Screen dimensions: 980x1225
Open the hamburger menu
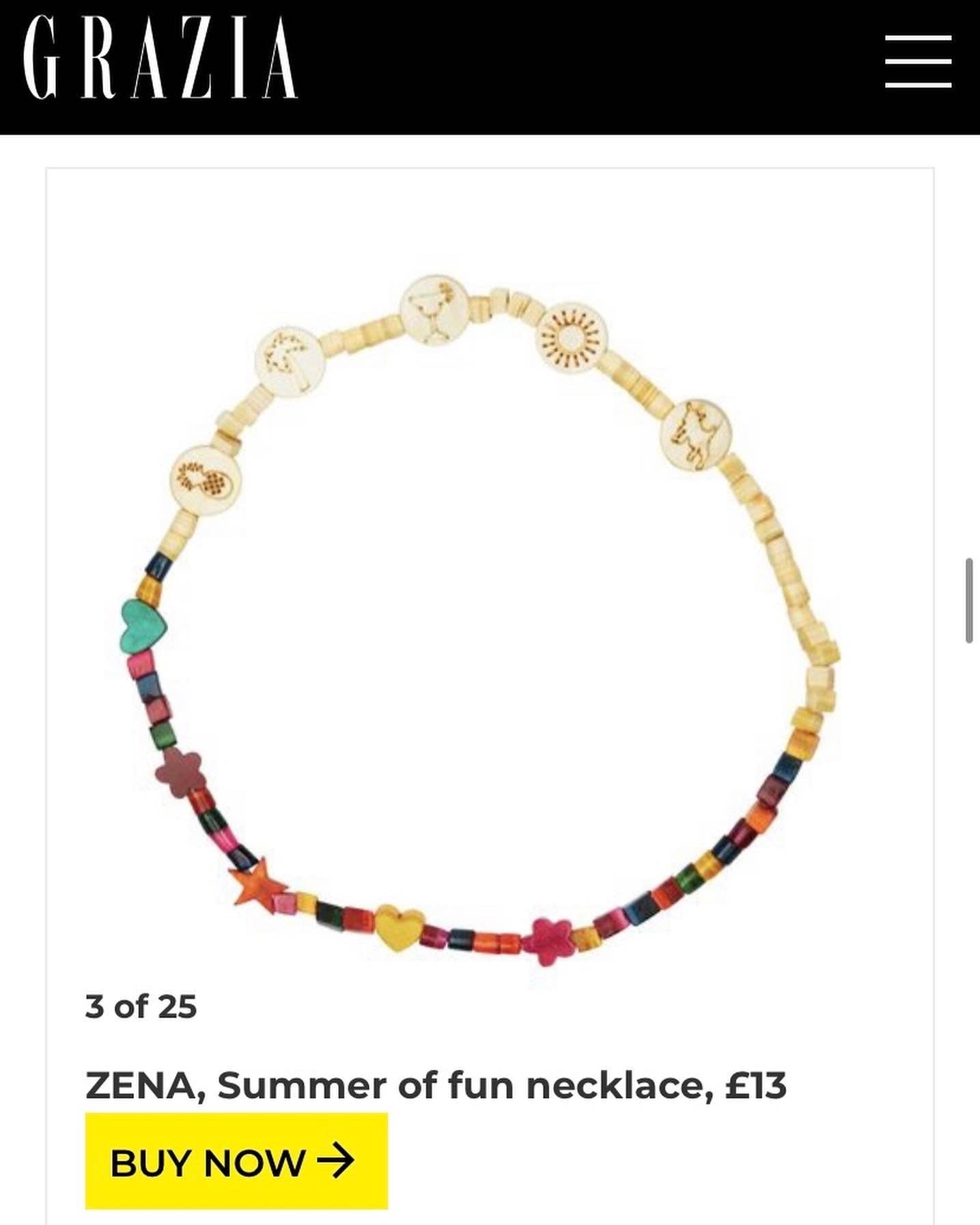click(918, 61)
